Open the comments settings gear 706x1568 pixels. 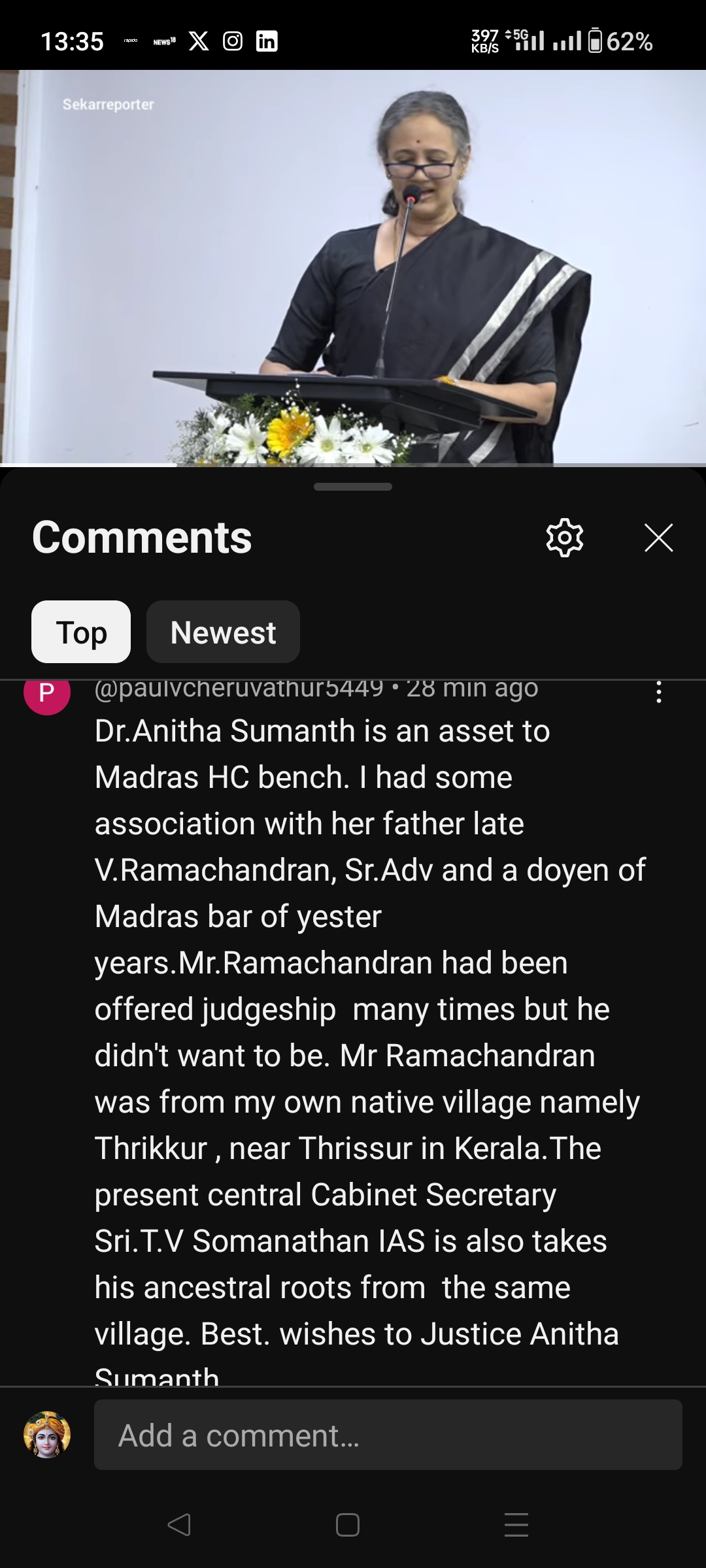[x=564, y=538]
